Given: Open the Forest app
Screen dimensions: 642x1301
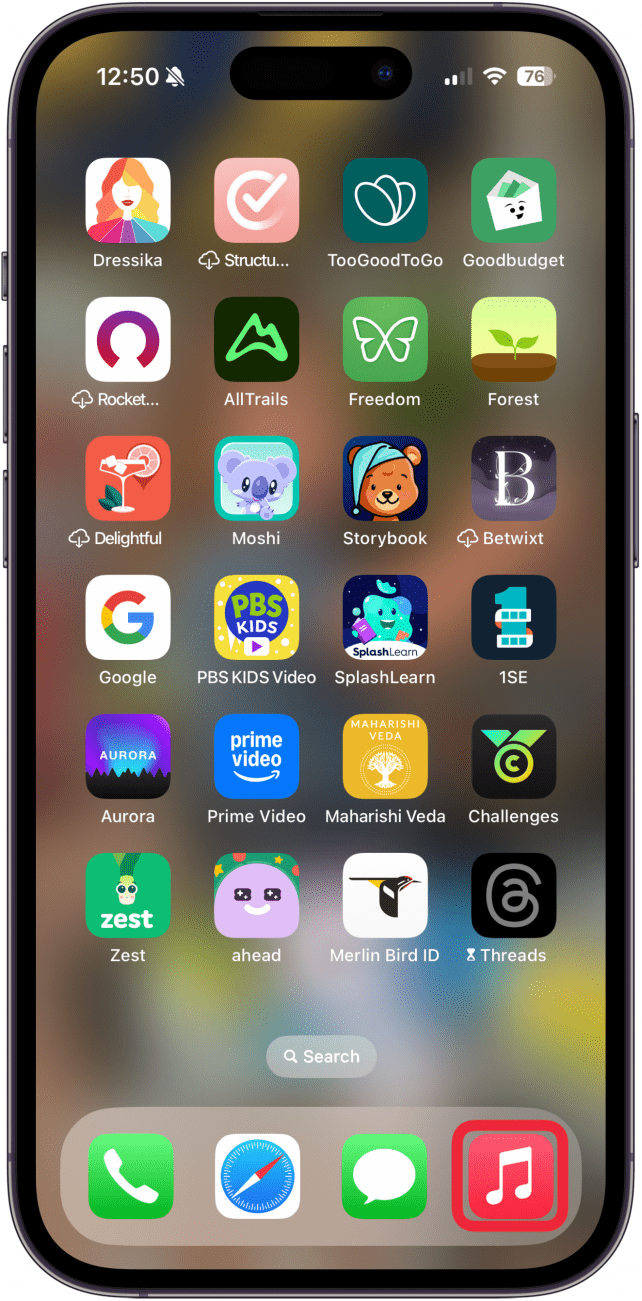Looking at the screenshot, I should click(x=513, y=339).
